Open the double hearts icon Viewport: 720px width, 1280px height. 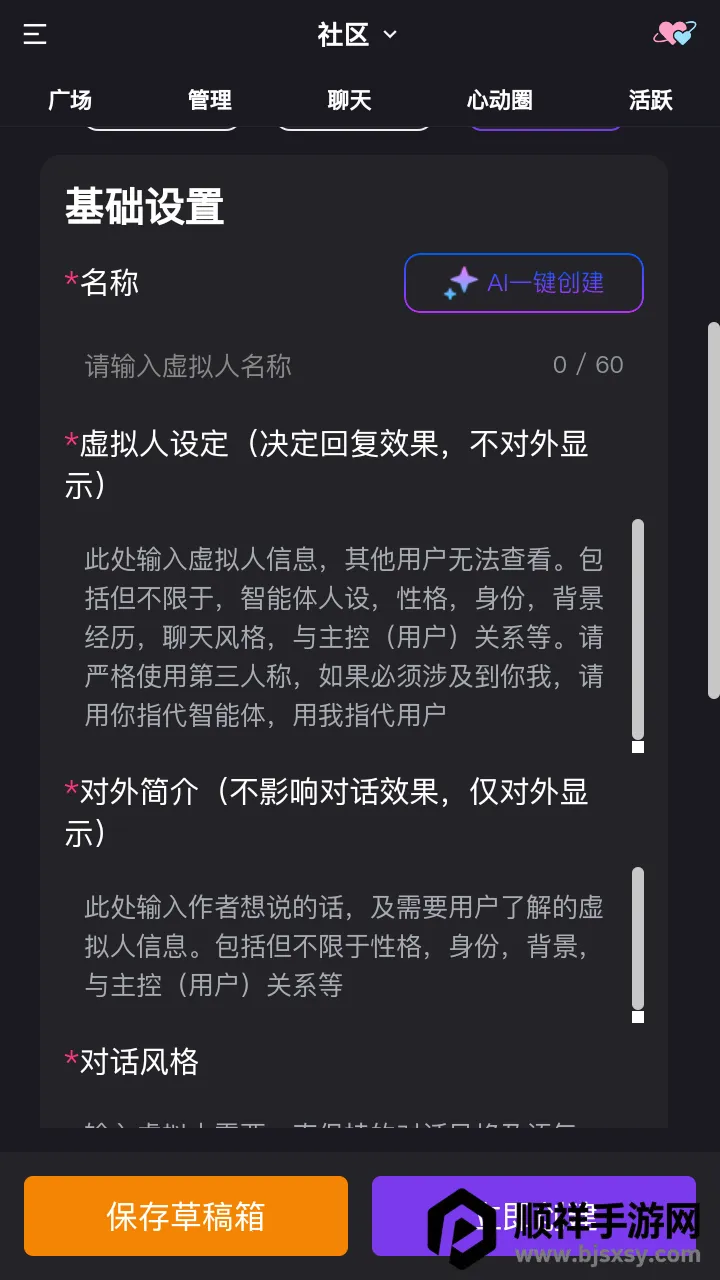pos(674,34)
